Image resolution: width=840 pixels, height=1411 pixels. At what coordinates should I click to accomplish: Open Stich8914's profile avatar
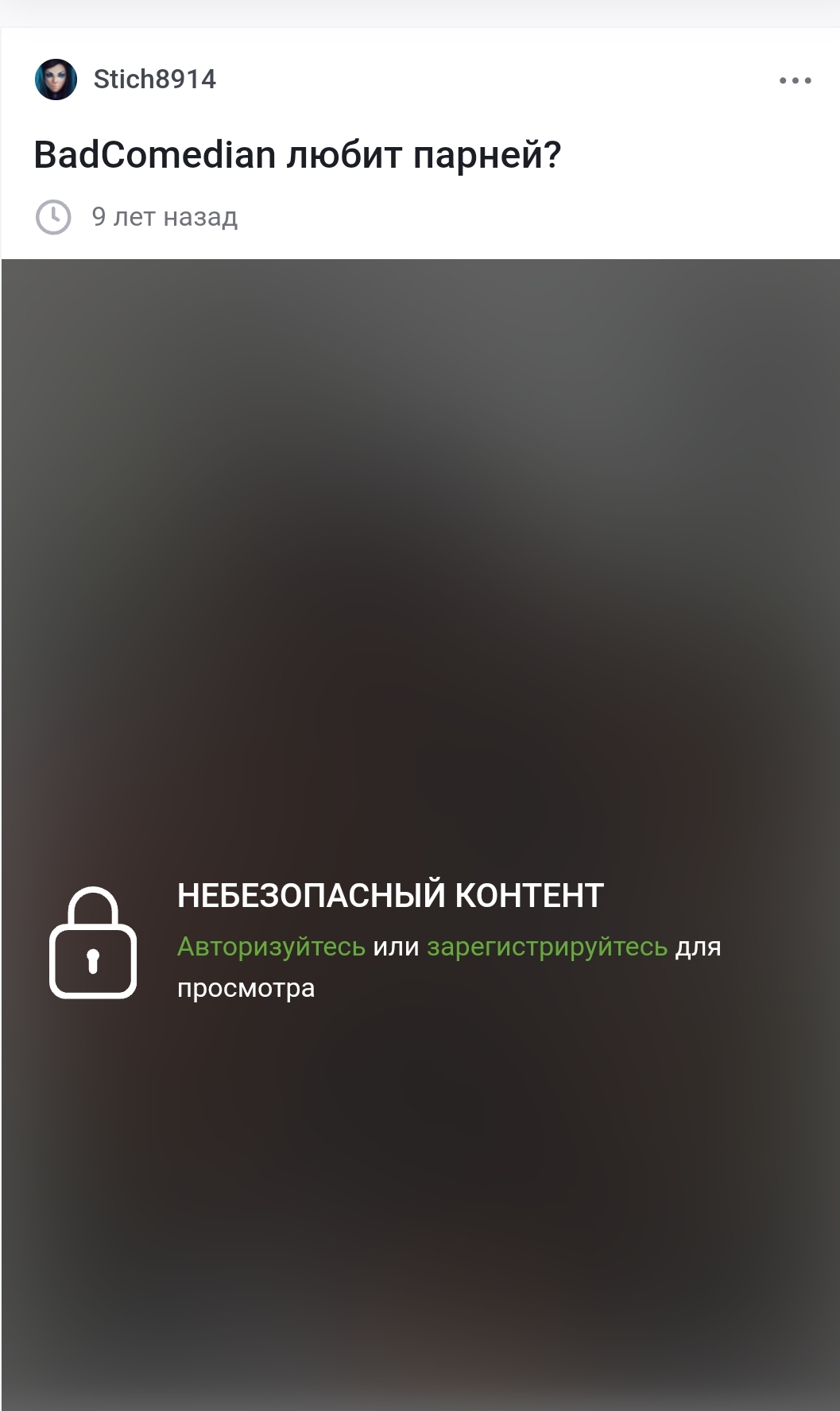(x=56, y=79)
